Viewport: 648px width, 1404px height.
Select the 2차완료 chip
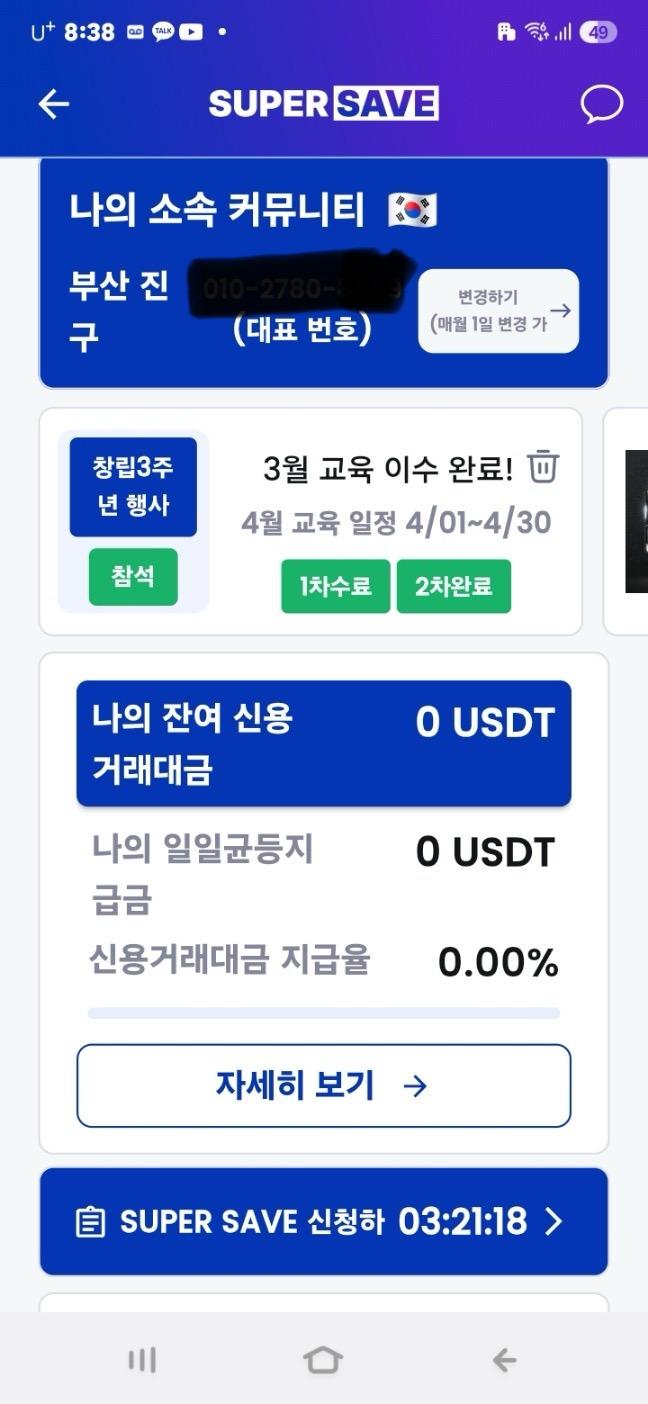pos(453,586)
